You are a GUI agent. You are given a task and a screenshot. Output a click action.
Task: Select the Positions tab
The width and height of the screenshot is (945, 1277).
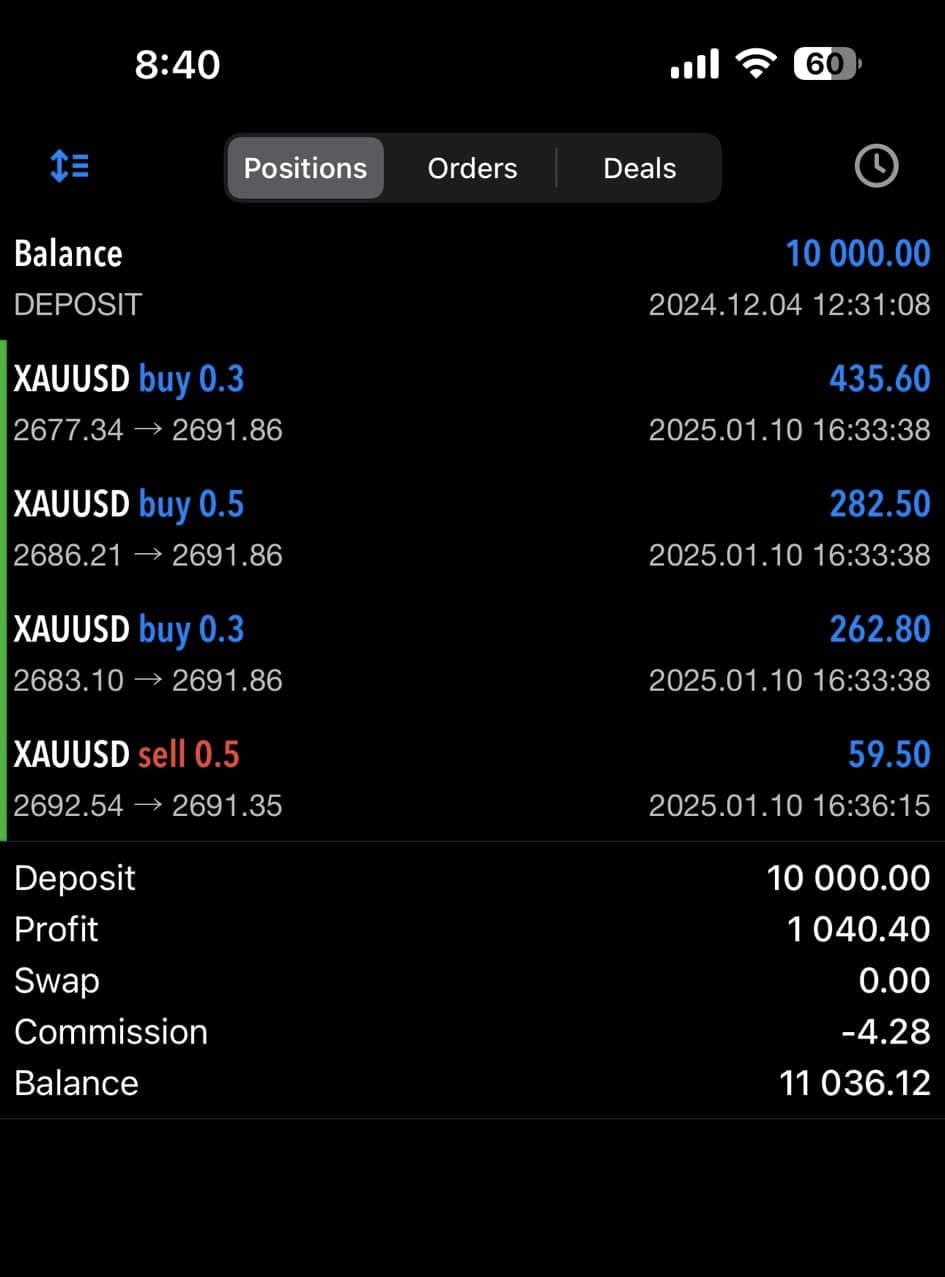click(305, 168)
